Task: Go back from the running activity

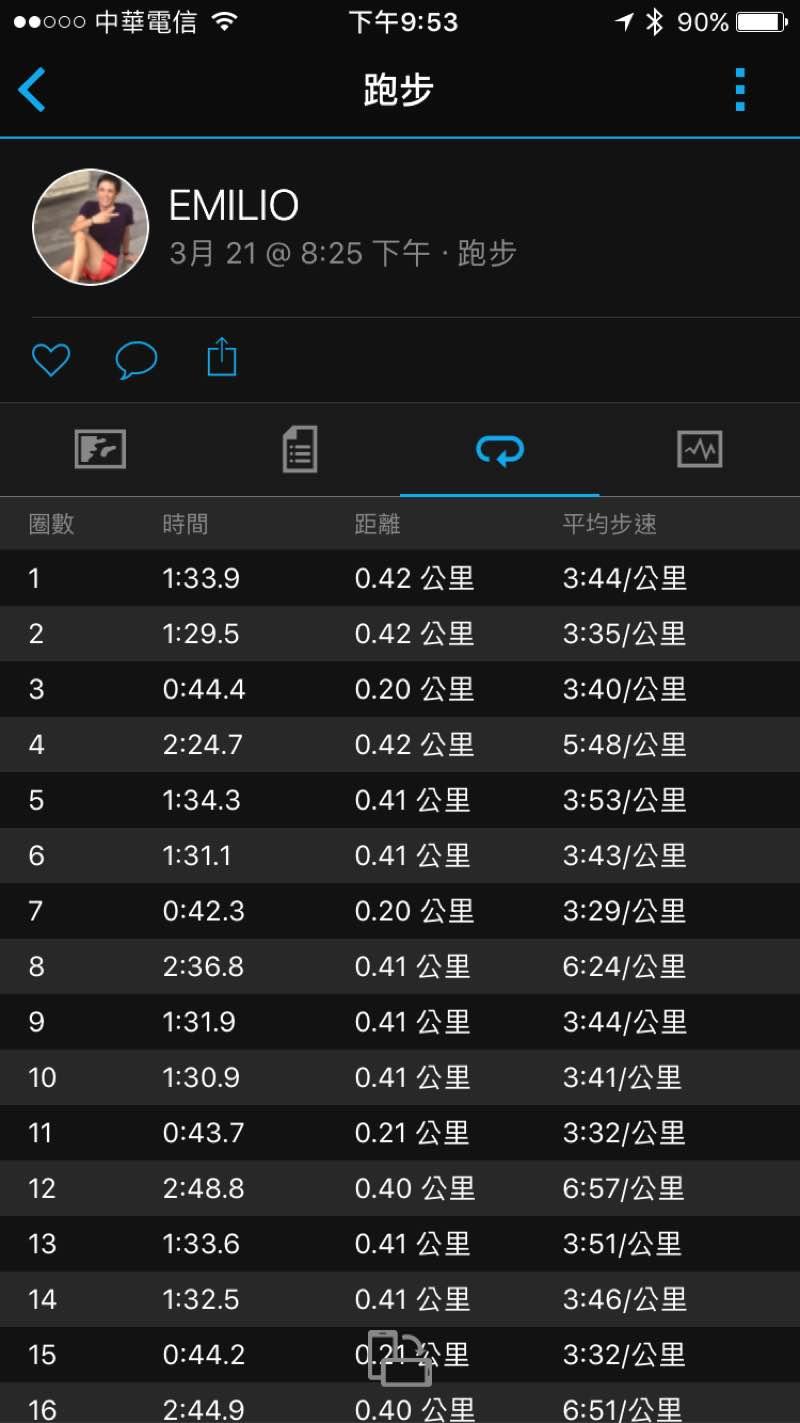Action: pos(32,90)
